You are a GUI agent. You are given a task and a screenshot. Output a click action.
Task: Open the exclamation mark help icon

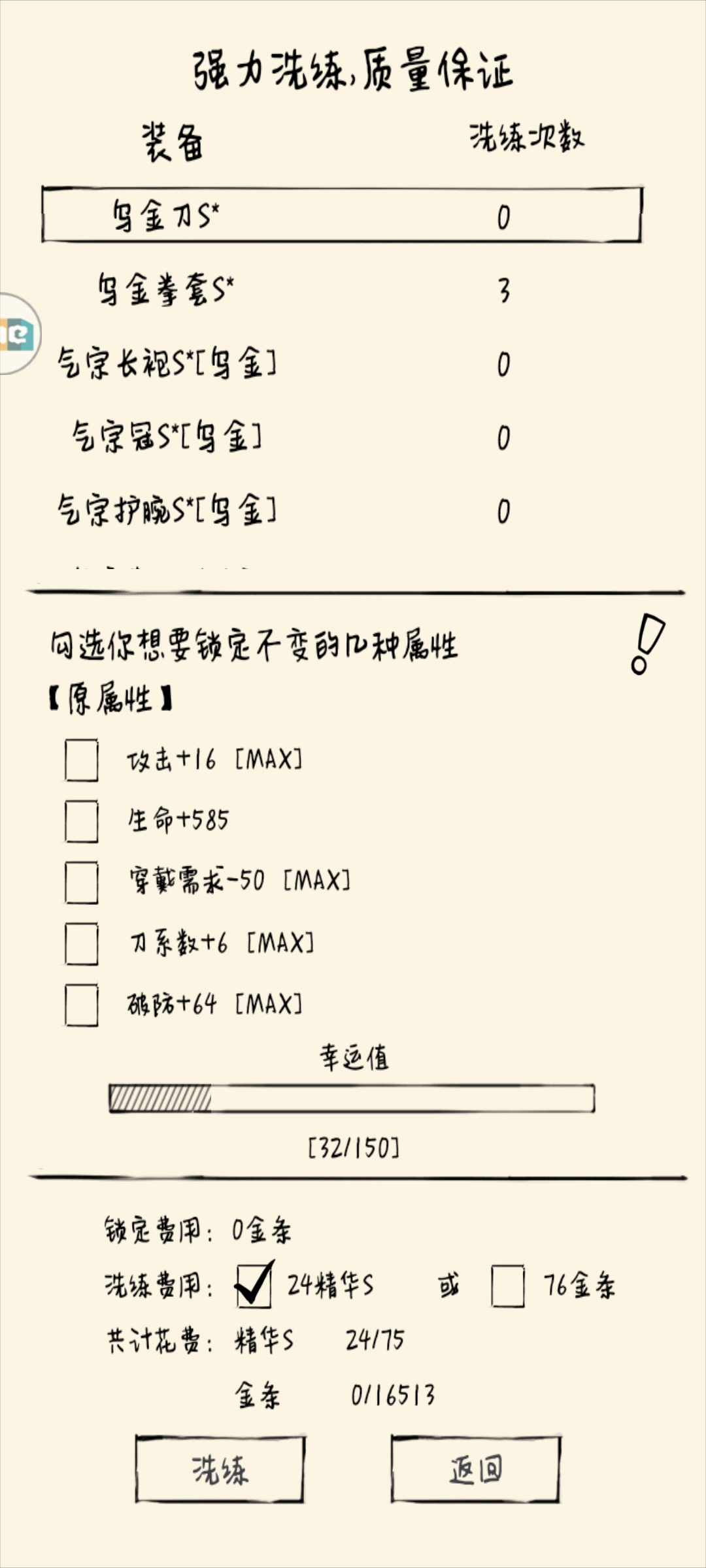click(647, 644)
